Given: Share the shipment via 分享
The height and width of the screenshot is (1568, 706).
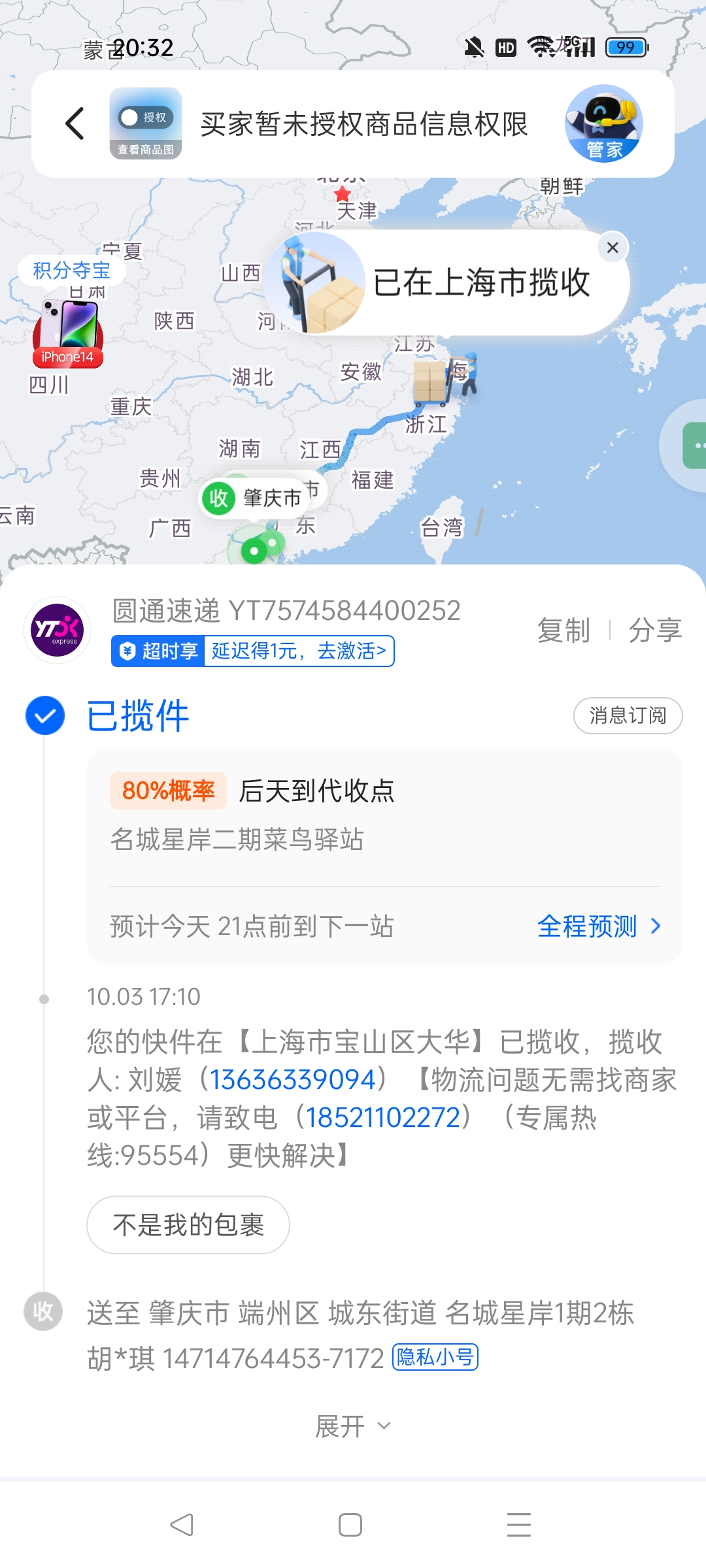Looking at the screenshot, I should pos(654,630).
